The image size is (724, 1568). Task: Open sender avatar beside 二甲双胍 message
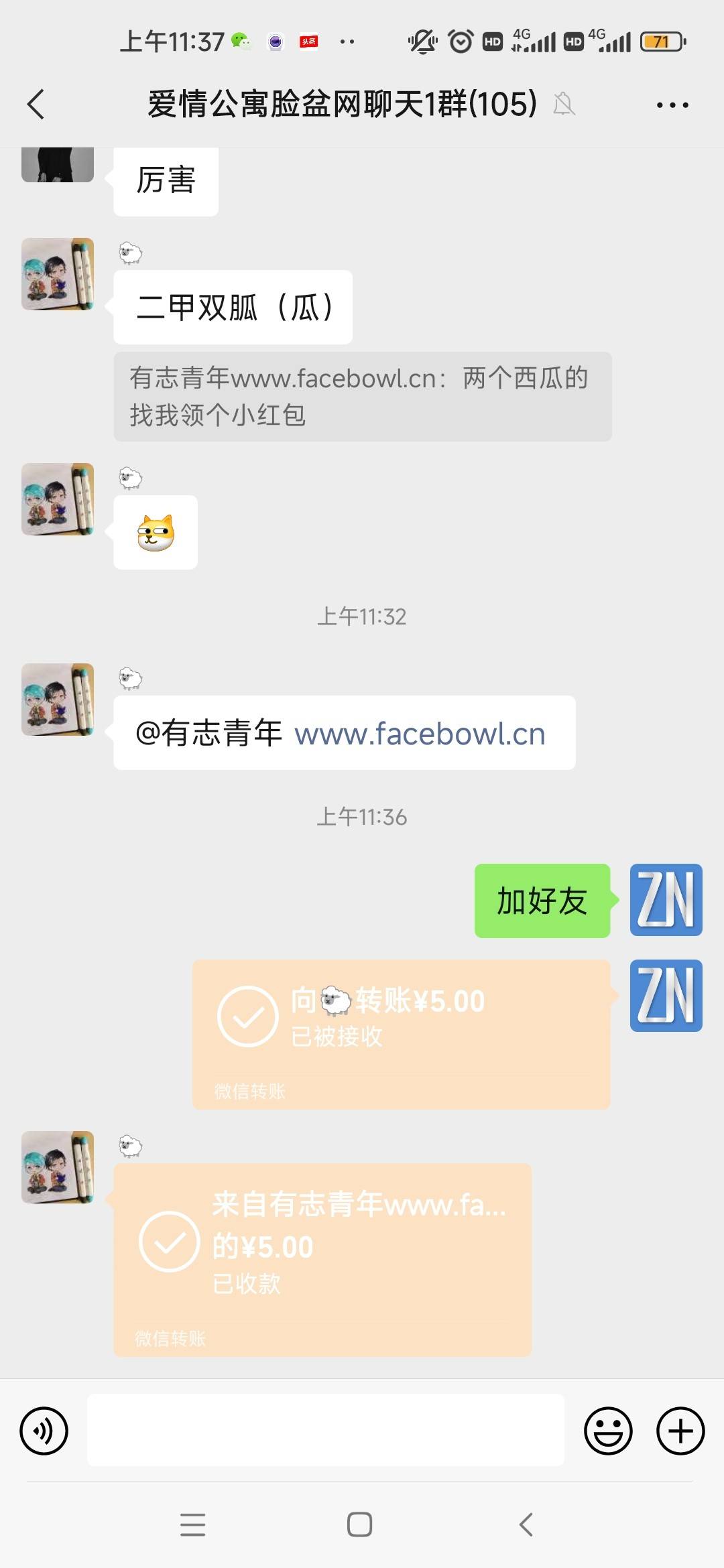[x=58, y=274]
